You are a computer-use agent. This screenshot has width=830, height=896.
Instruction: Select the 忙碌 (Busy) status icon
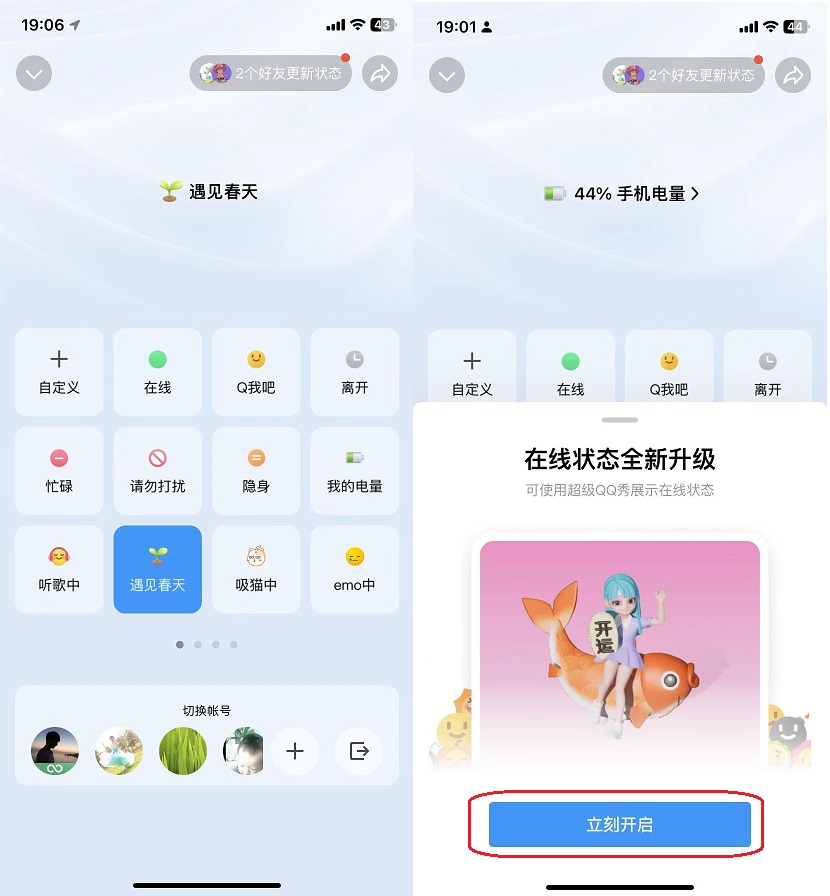coord(59,470)
